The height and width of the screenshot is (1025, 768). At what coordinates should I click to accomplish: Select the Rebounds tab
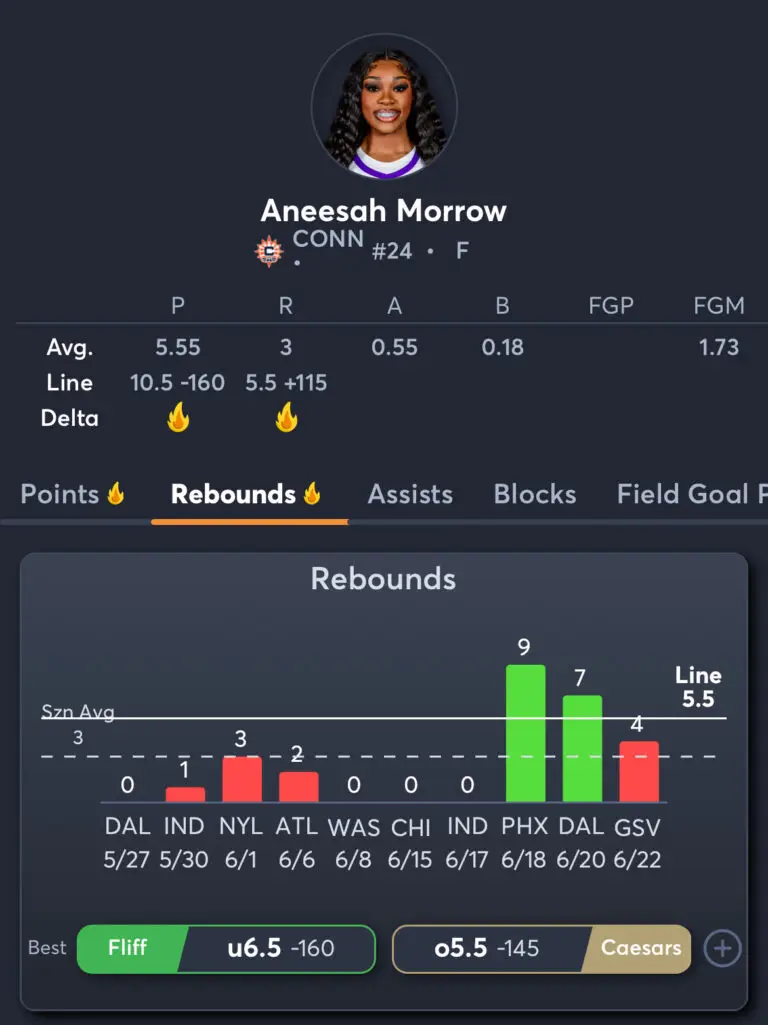tap(246, 494)
